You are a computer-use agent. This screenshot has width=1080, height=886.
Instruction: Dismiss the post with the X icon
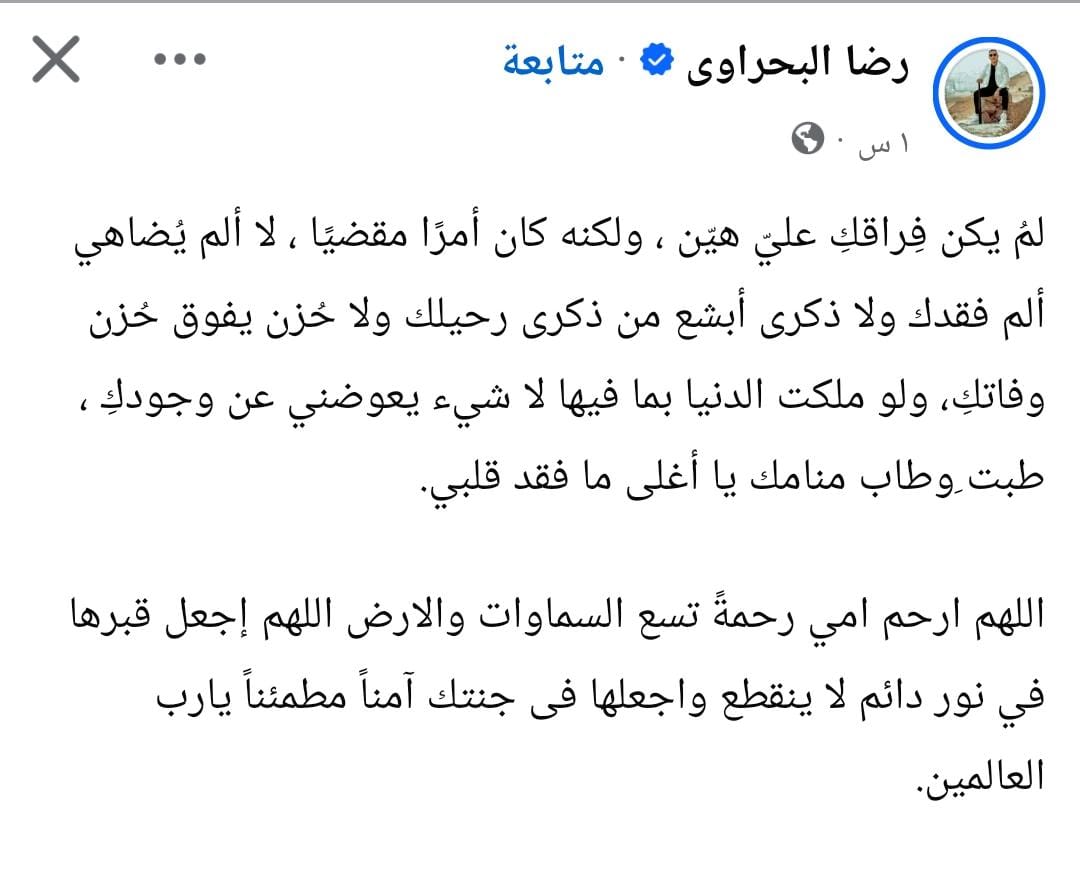[x=56, y=61]
